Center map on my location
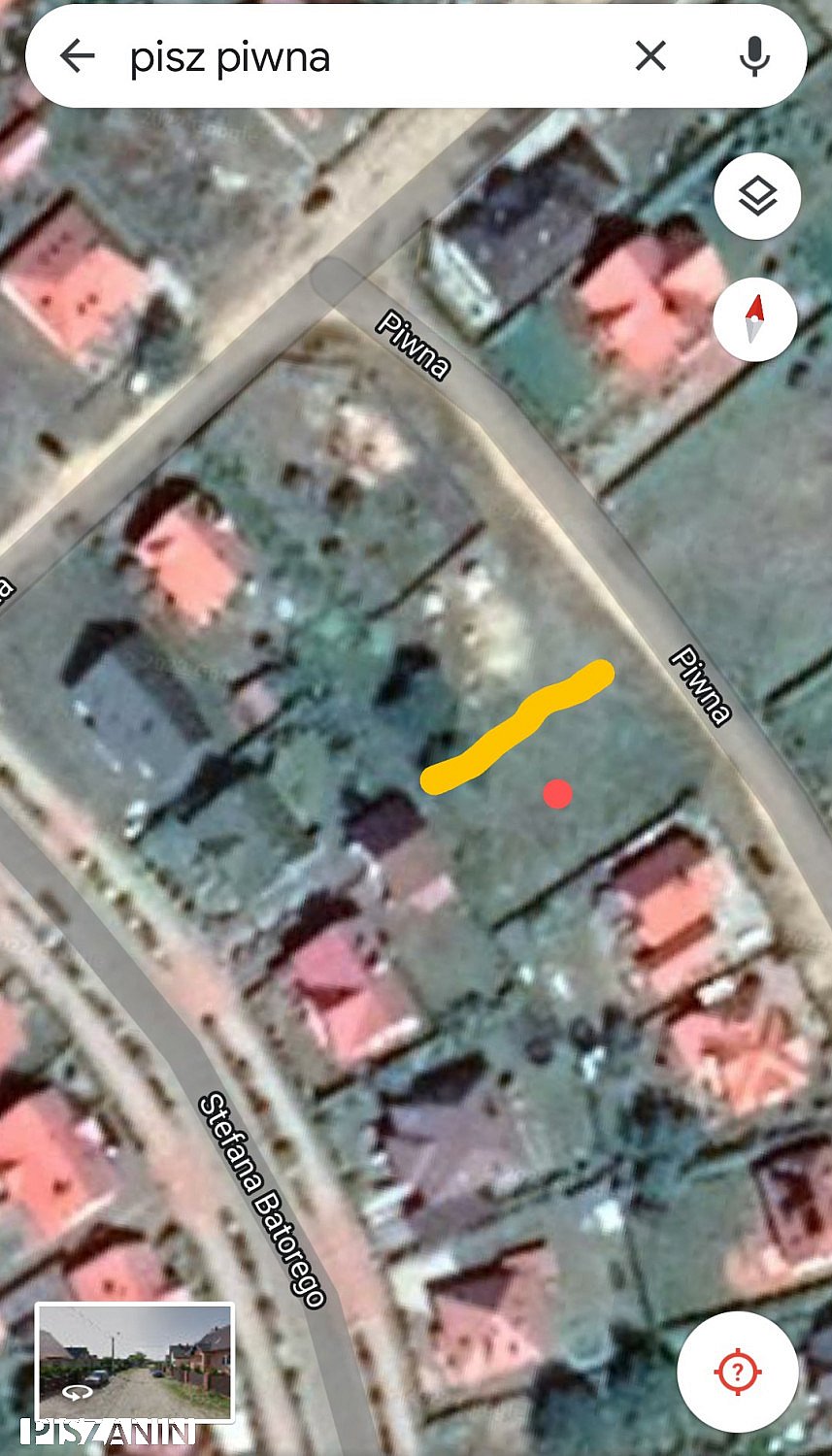 click(738, 1372)
